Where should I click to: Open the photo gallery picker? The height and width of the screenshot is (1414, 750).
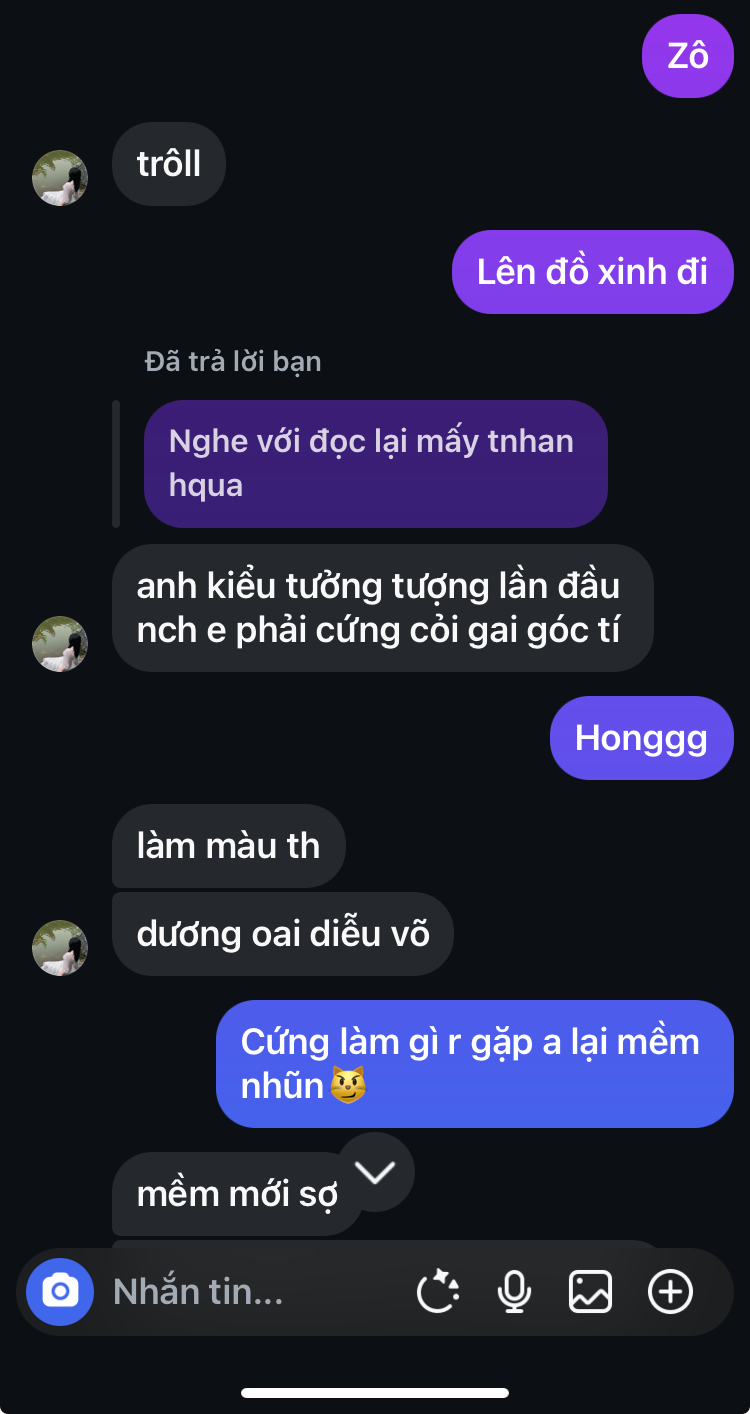click(x=590, y=1292)
